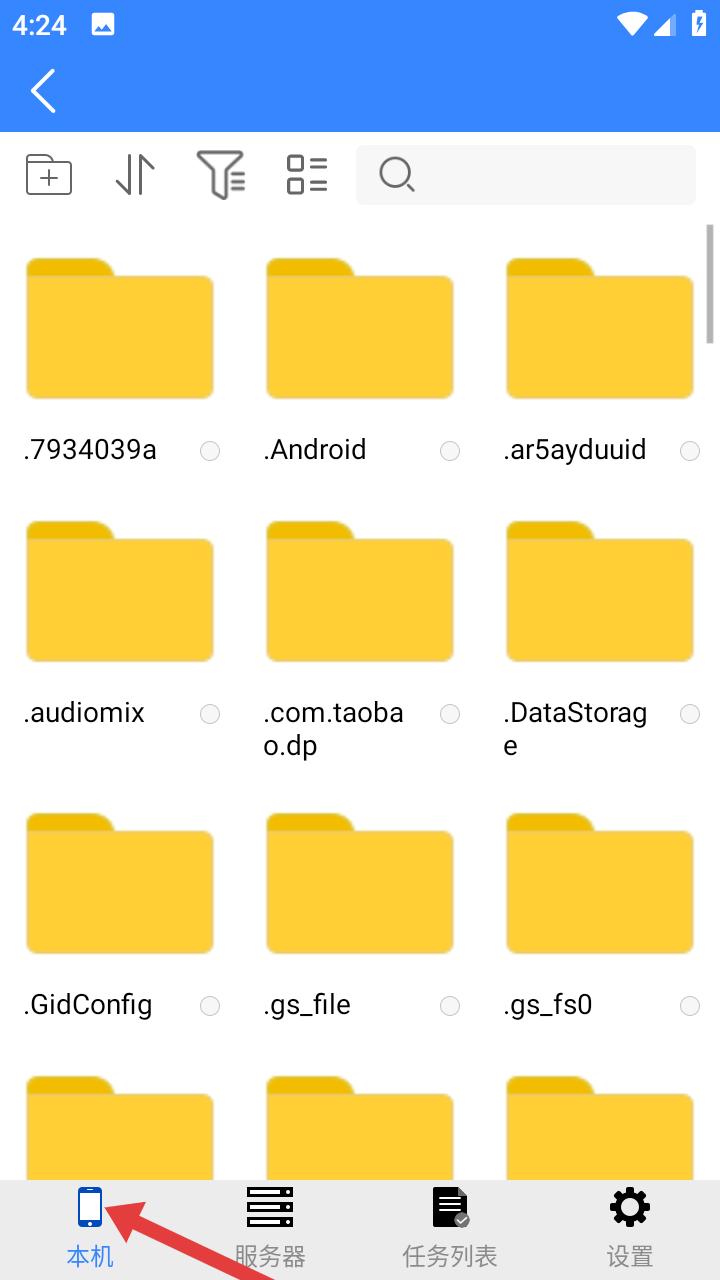This screenshot has width=720, height=1280.
Task: Open the .audiomix folder
Action: (120, 591)
